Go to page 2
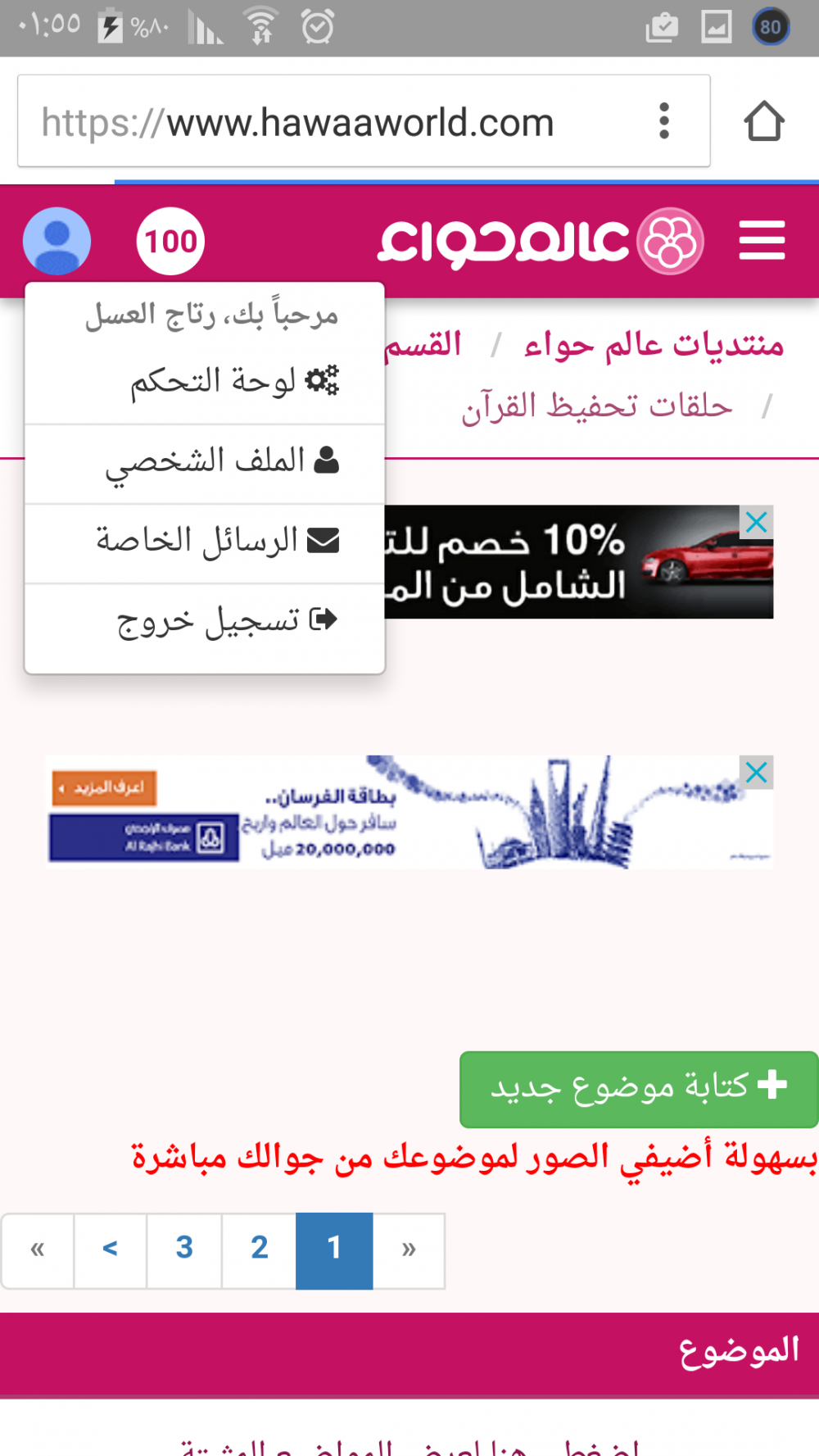The image size is (819, 1456). coord(259,1250)
